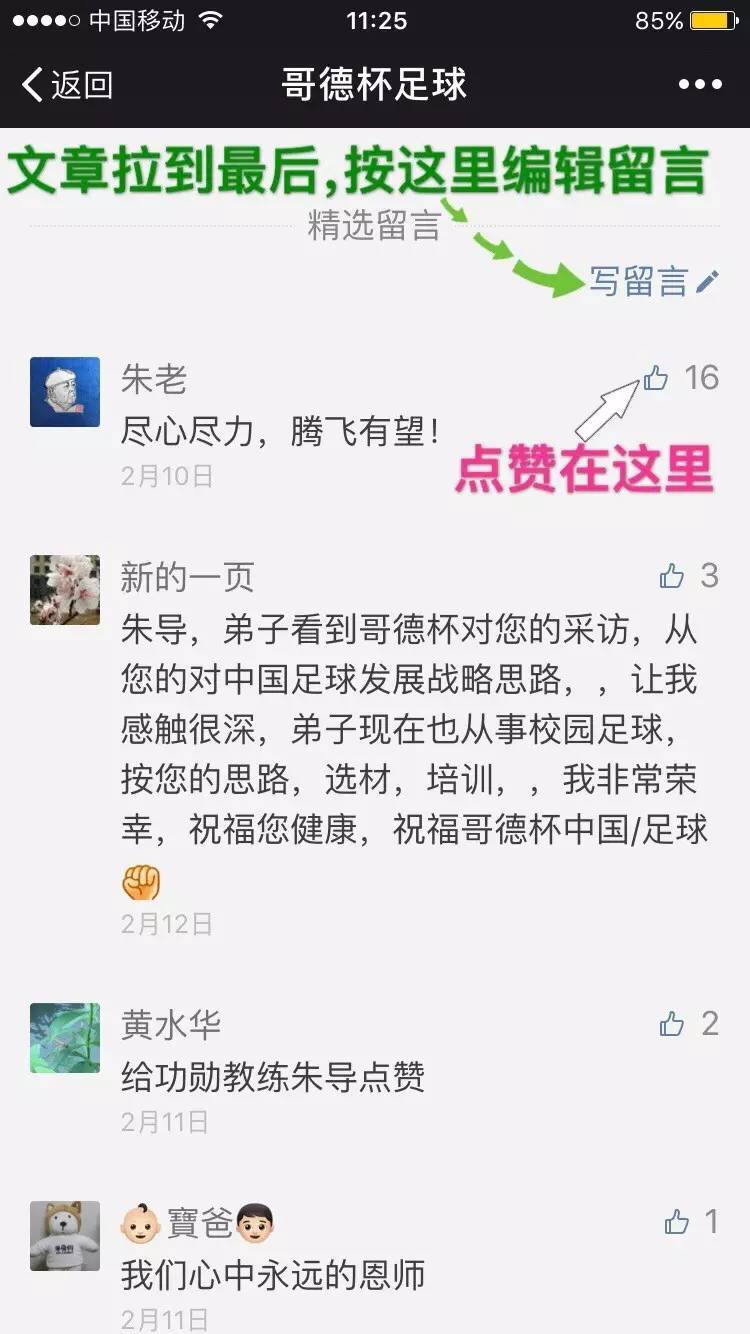Image resolution: width=750 pixels, height=1334 pixels.
Task: Like 黄水华's comment
Action: pos(672,1024)
